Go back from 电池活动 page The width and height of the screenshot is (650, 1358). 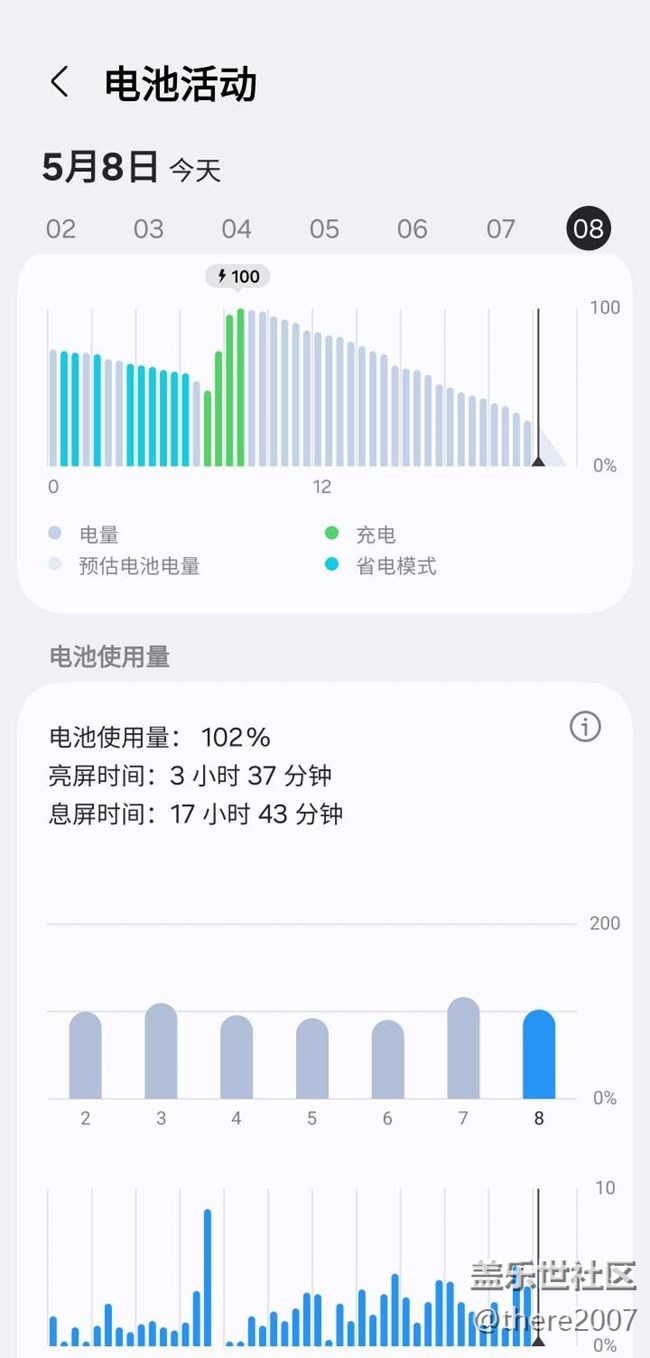pos(60,82)
